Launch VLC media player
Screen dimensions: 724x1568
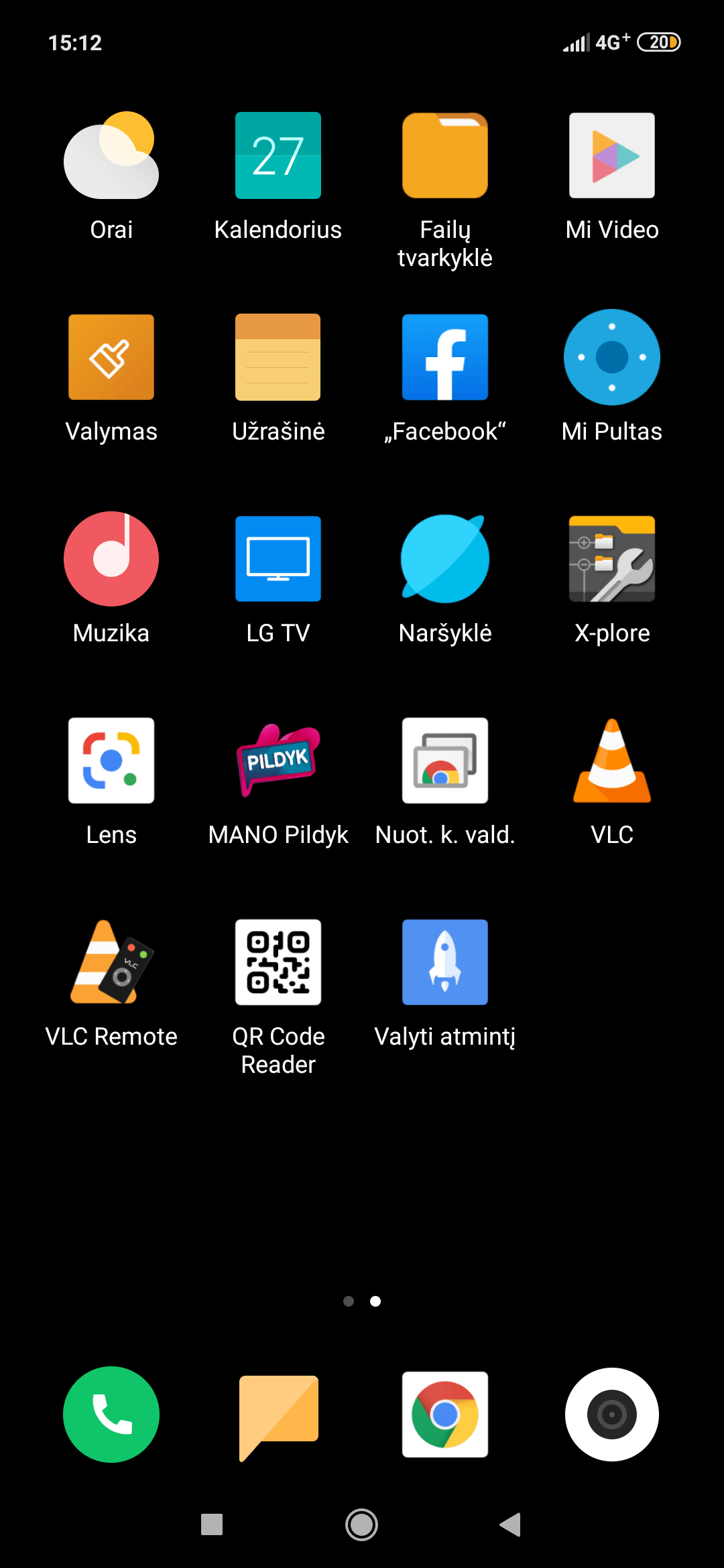(x=612, y=761)
